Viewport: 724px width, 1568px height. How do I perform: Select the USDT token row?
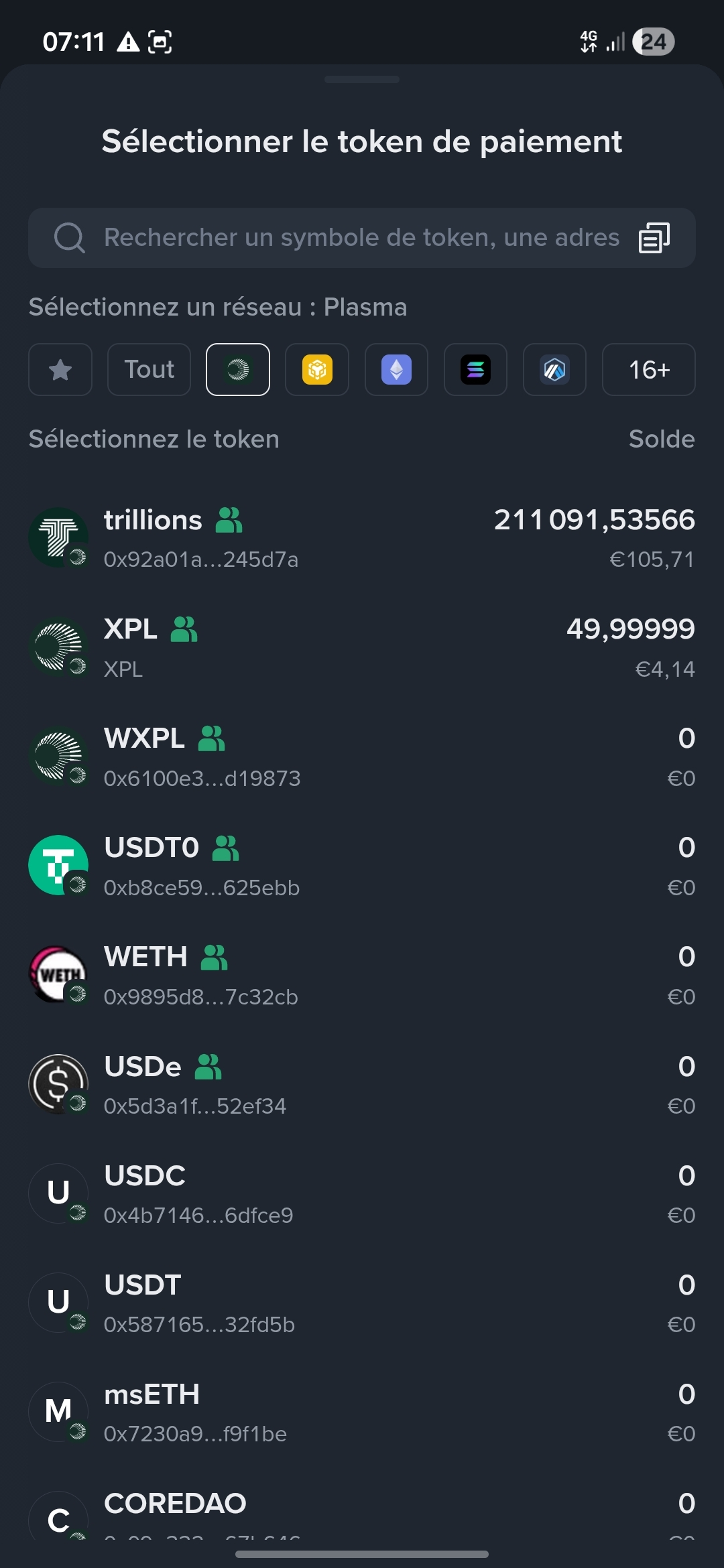pyautogui.click(x=362, y=1303)
